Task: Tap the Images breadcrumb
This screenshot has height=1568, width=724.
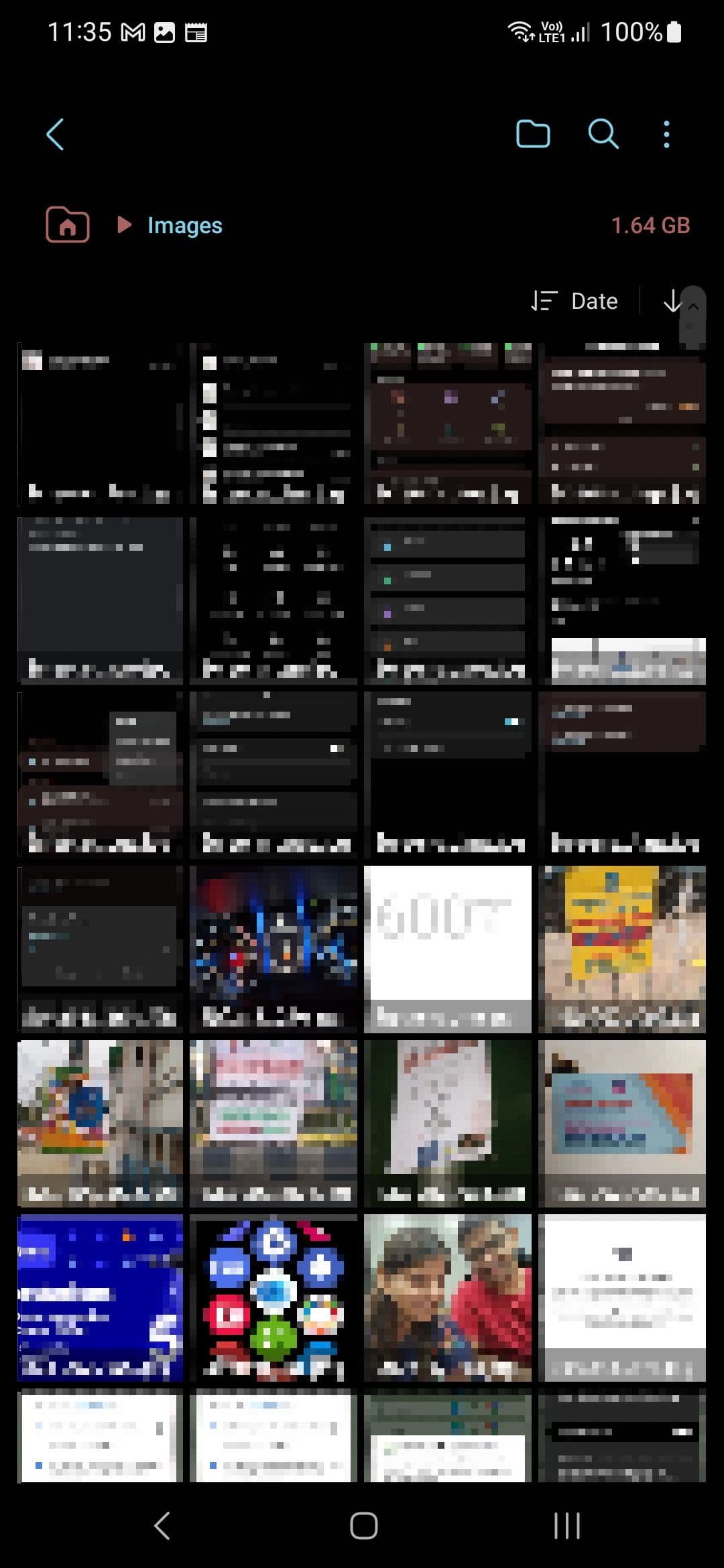Action: coord(184,226)
